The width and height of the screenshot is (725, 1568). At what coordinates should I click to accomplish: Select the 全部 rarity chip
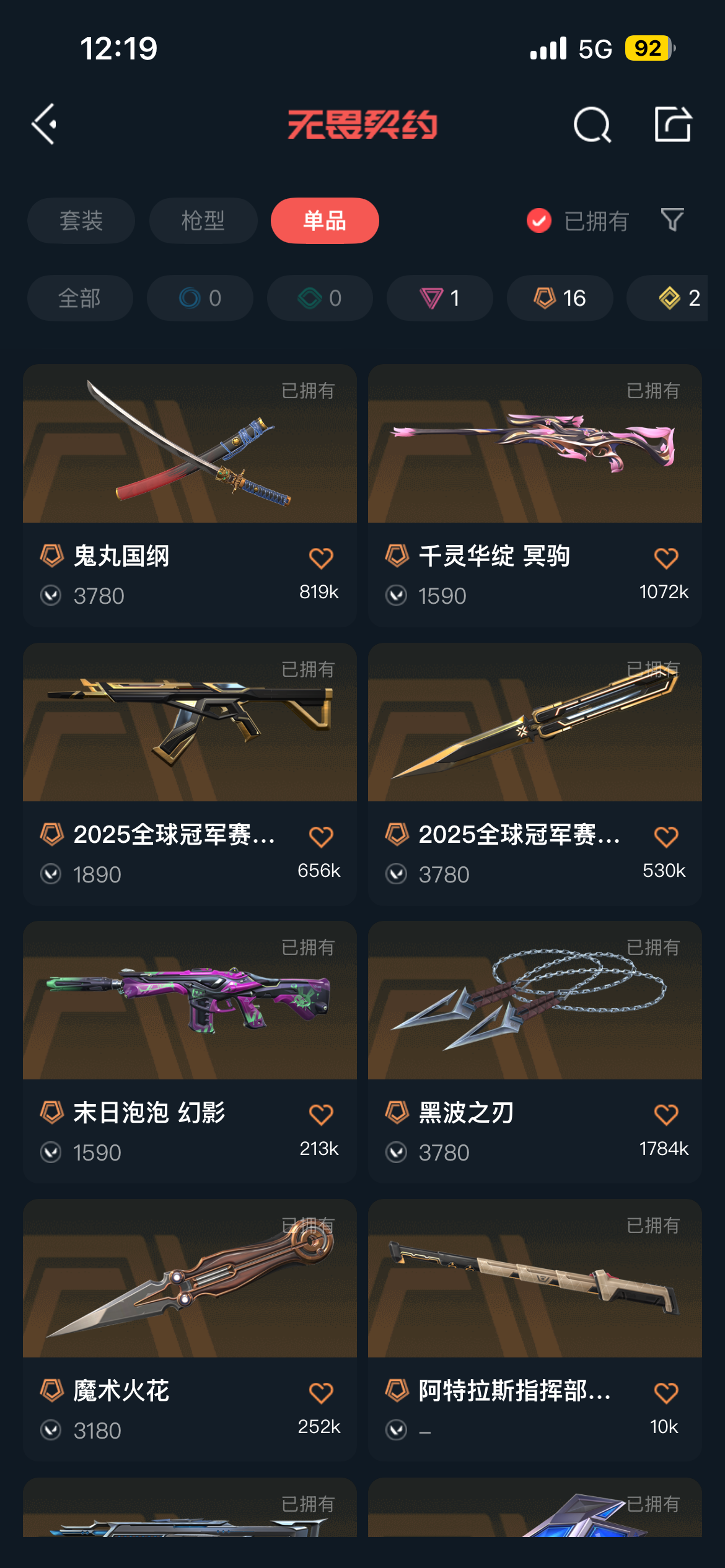[80, 298]
